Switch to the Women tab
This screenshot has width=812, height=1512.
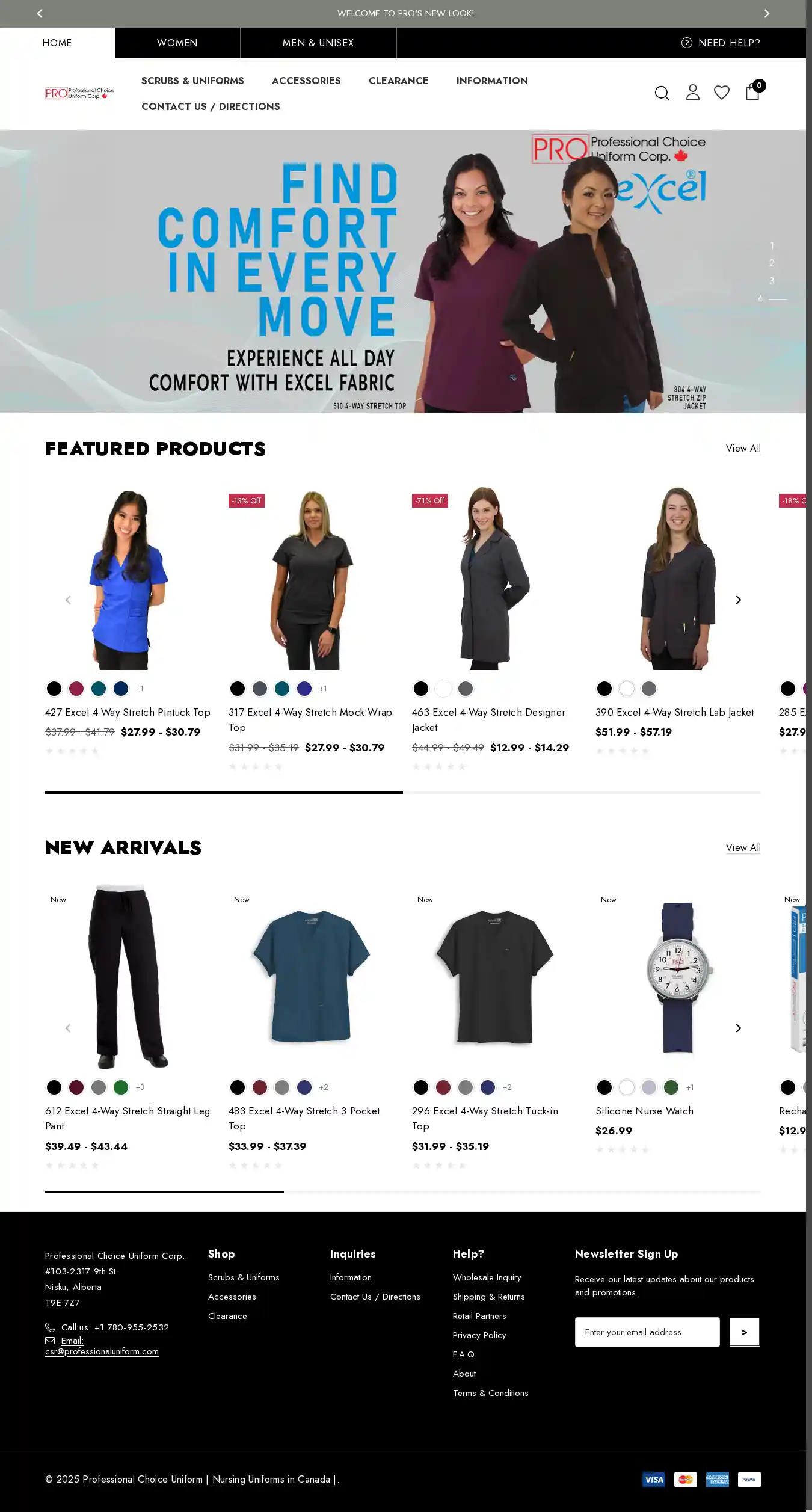pyautogui.click(x=177, y=43)
